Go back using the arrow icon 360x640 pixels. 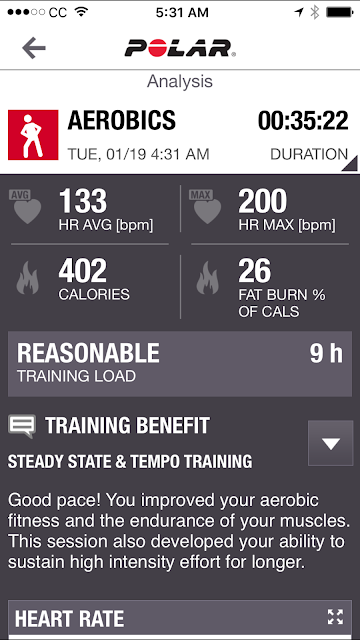[34, 49]
